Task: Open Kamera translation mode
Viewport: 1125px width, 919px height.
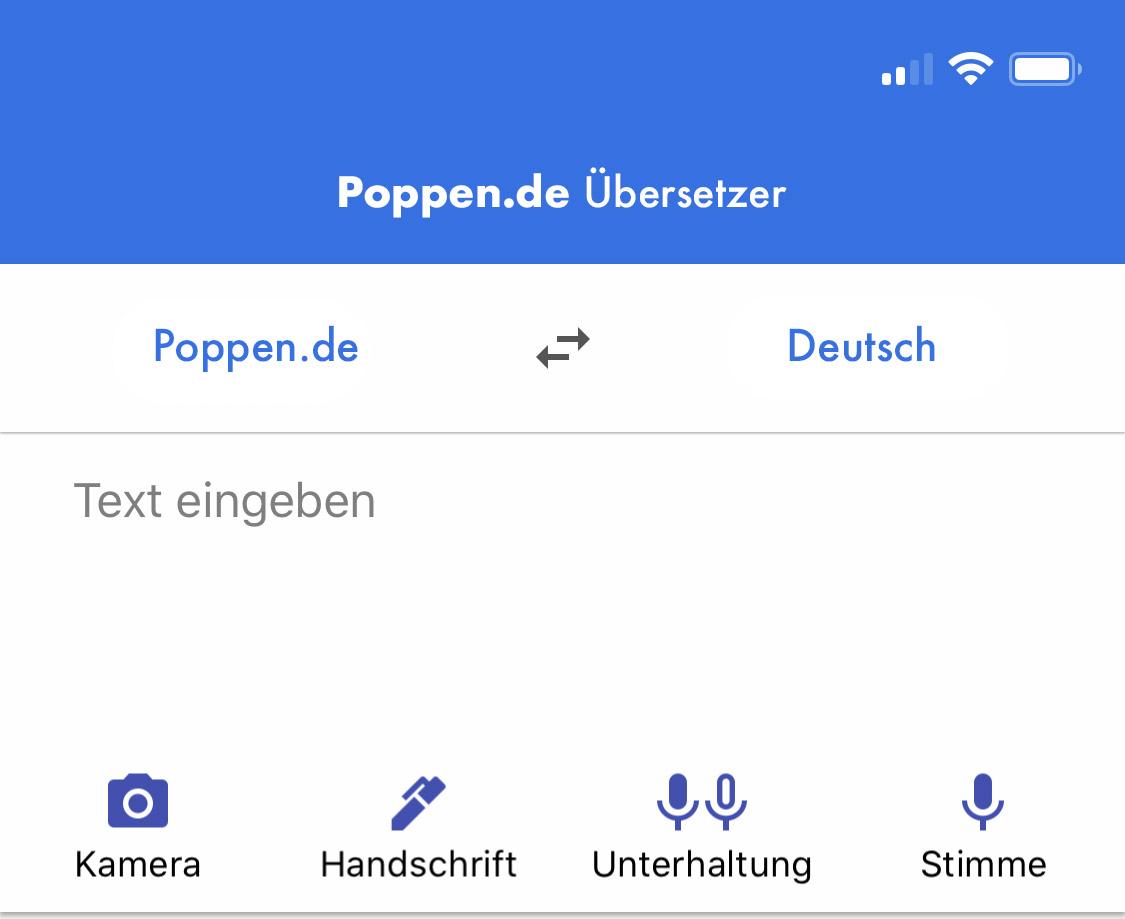Action: point(138,824)
